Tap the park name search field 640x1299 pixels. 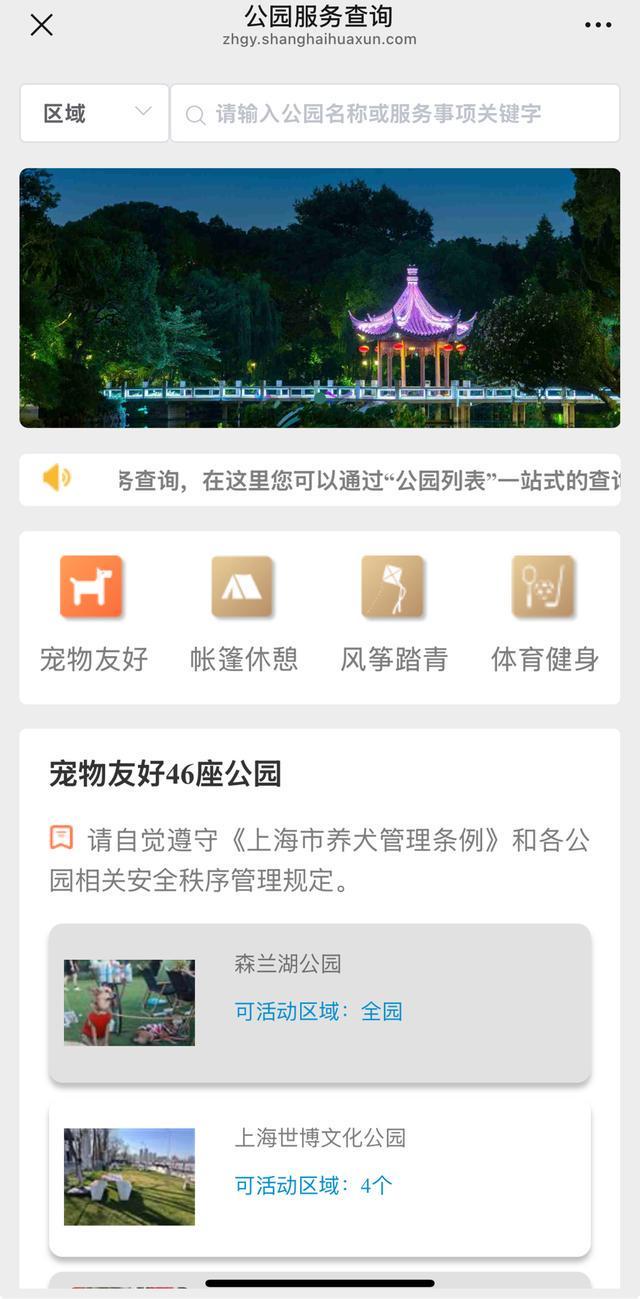395,113
